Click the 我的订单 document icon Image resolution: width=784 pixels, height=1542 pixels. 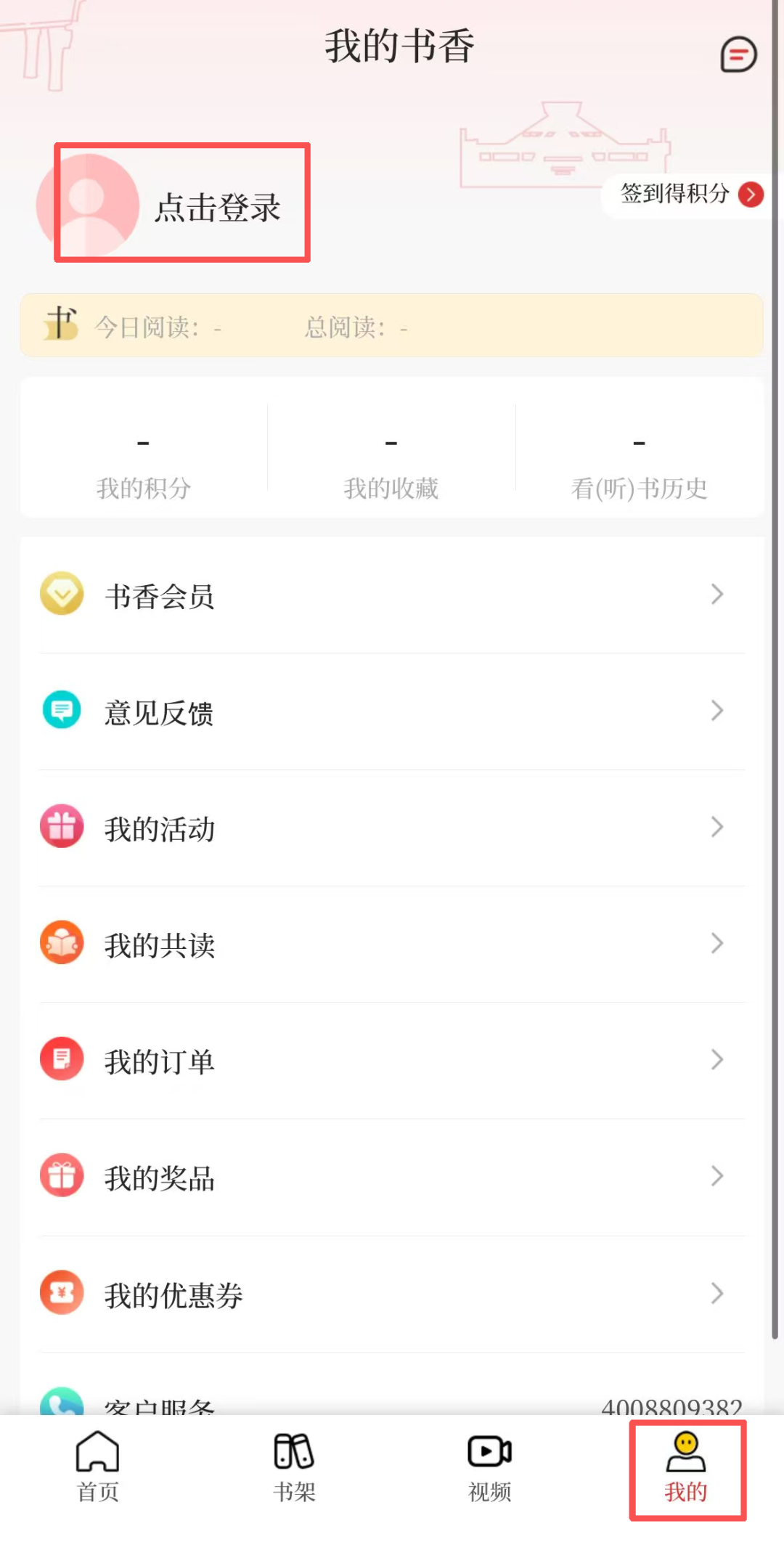click(62, 1059)
